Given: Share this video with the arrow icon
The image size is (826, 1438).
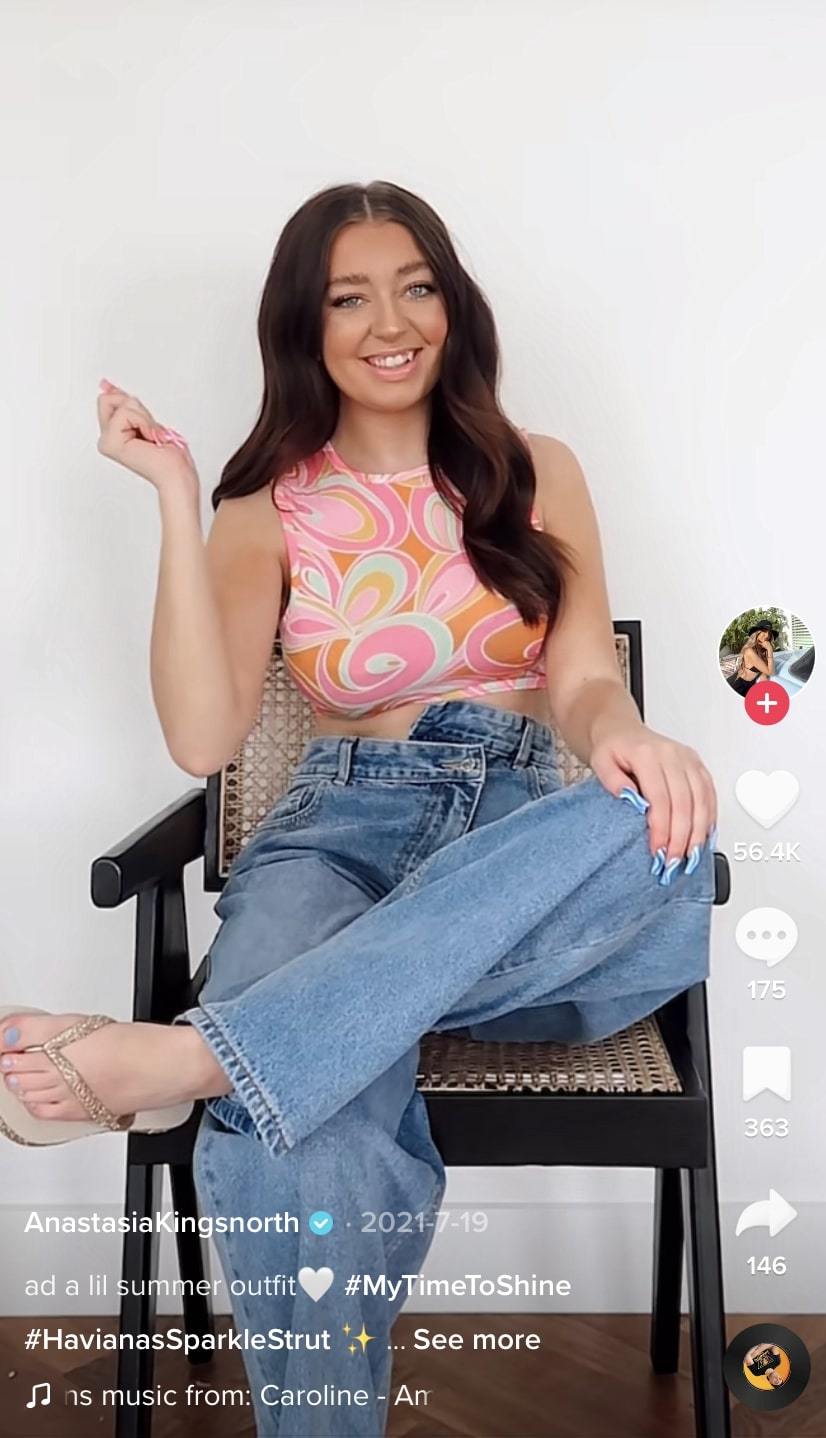Looking at the screenshot, I should [x=766, y=1213].
